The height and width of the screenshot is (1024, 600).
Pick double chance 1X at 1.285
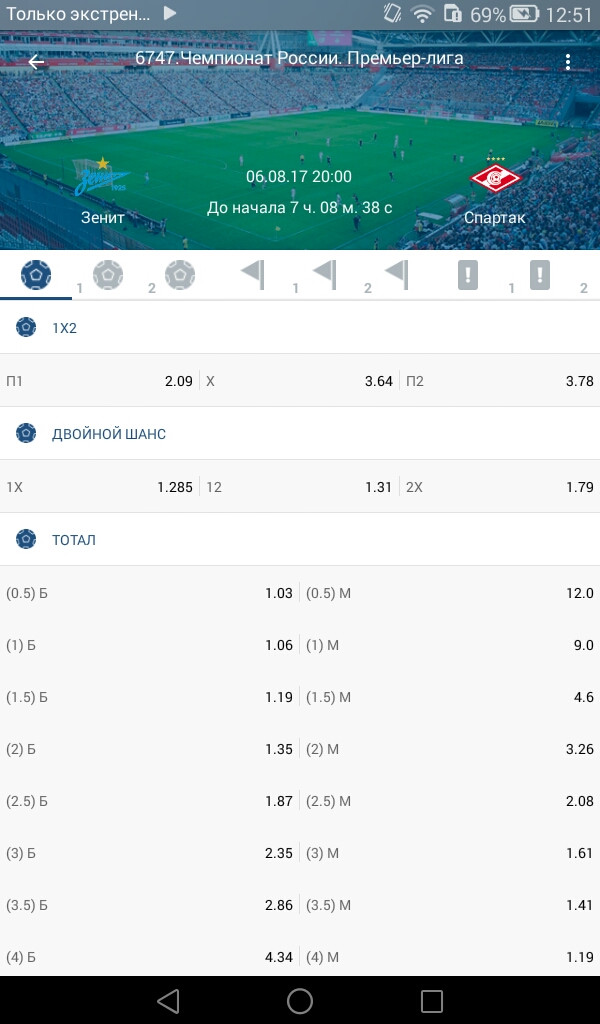pyautogui.click(x=99, y=487)
